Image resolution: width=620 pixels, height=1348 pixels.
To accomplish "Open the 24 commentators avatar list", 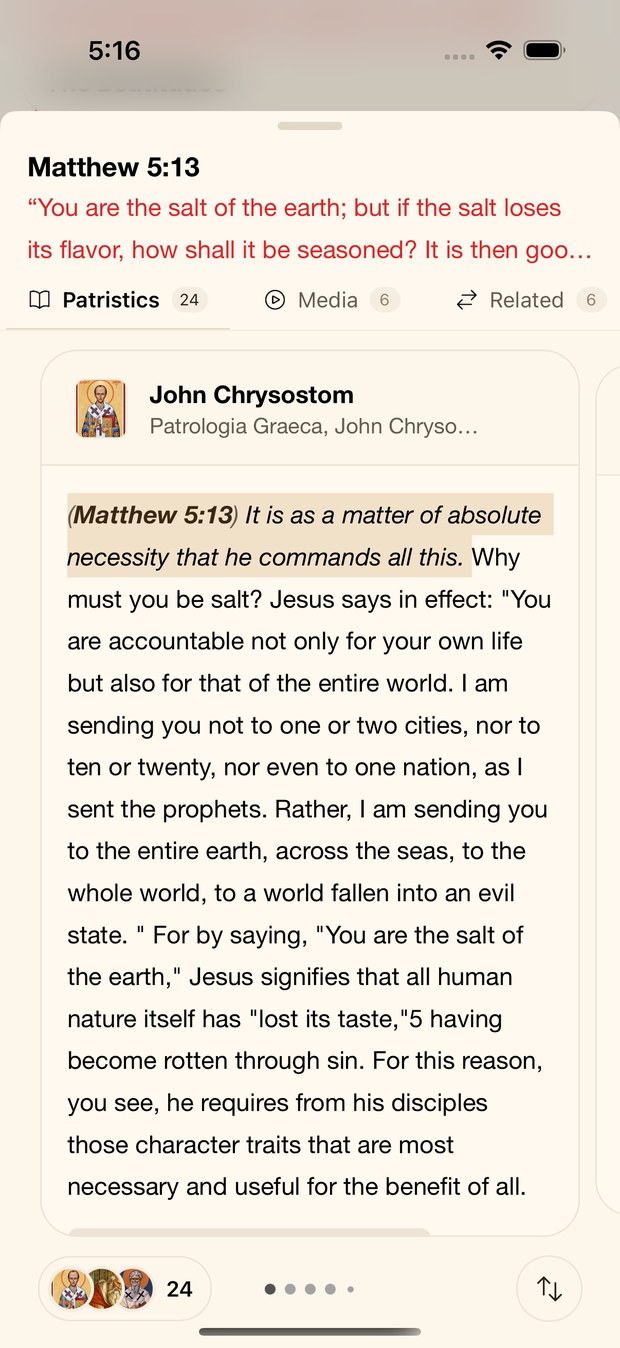I will click(125, 1289).
